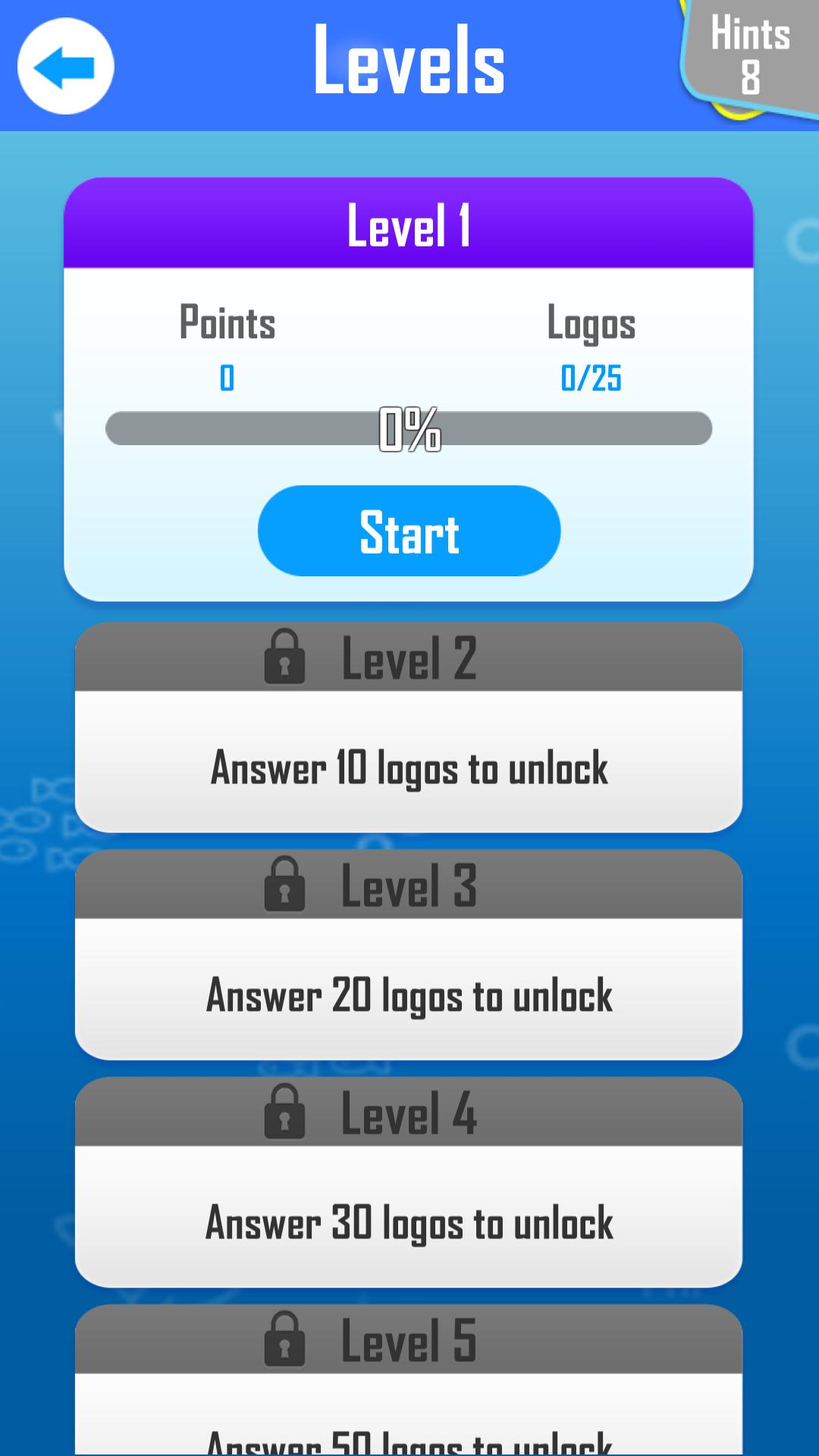Select the locked Level 3 card
819x1456 pixels.
[x=408, y=955]
